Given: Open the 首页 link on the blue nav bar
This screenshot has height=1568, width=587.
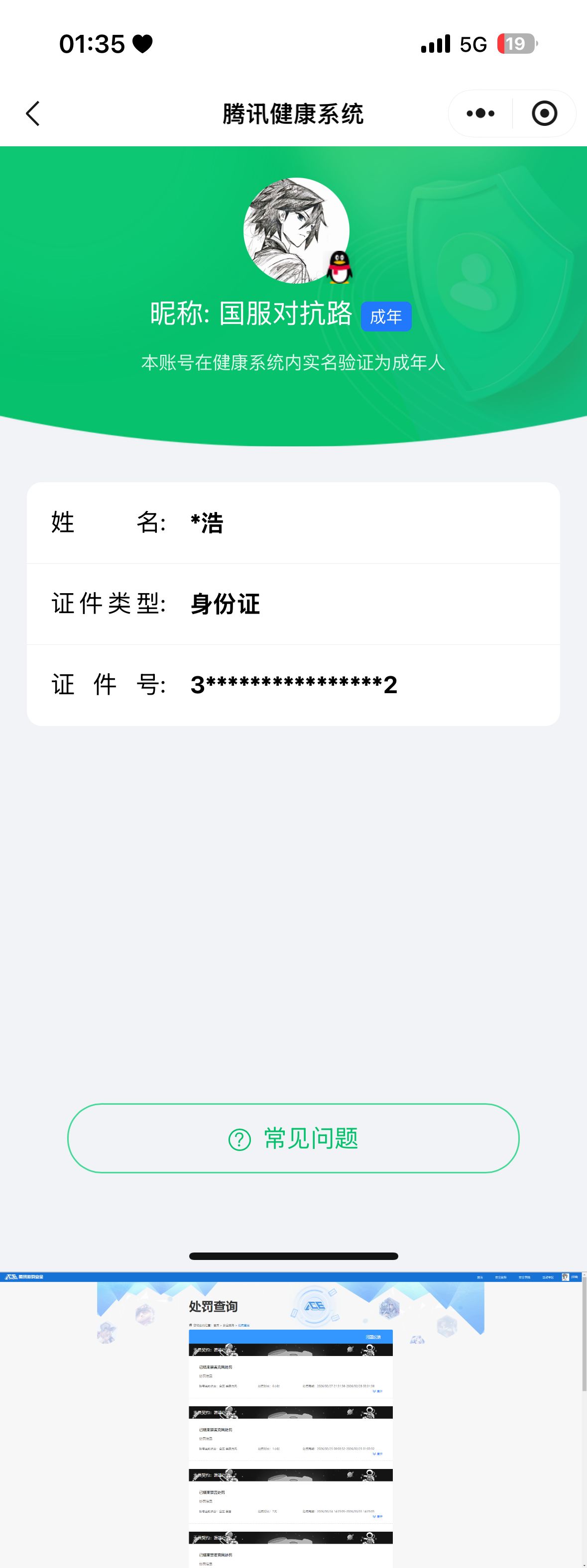Looking at the screenshot, I should (x=480, y=1279).
